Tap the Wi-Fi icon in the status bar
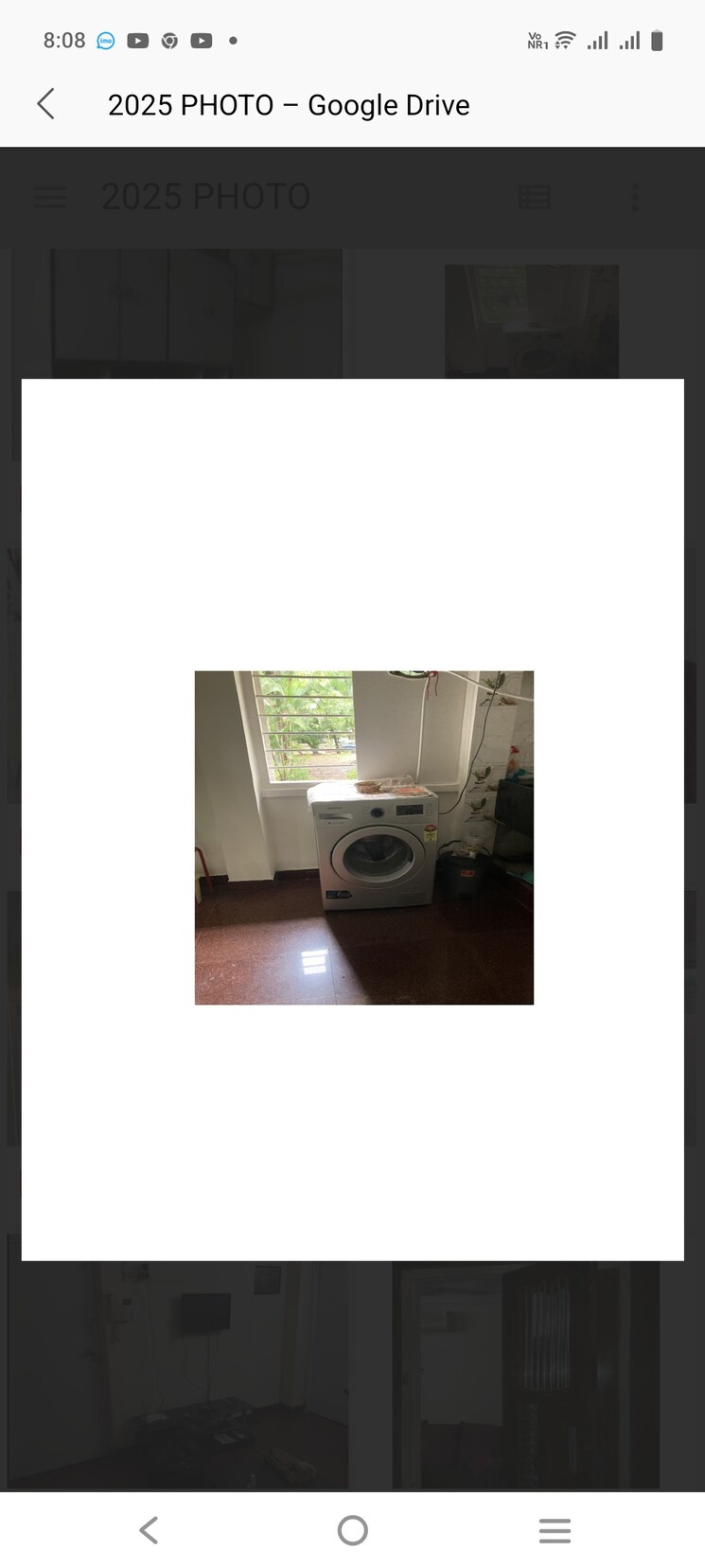The width and height of the screenshot is (705, 1568). (562, 40)
